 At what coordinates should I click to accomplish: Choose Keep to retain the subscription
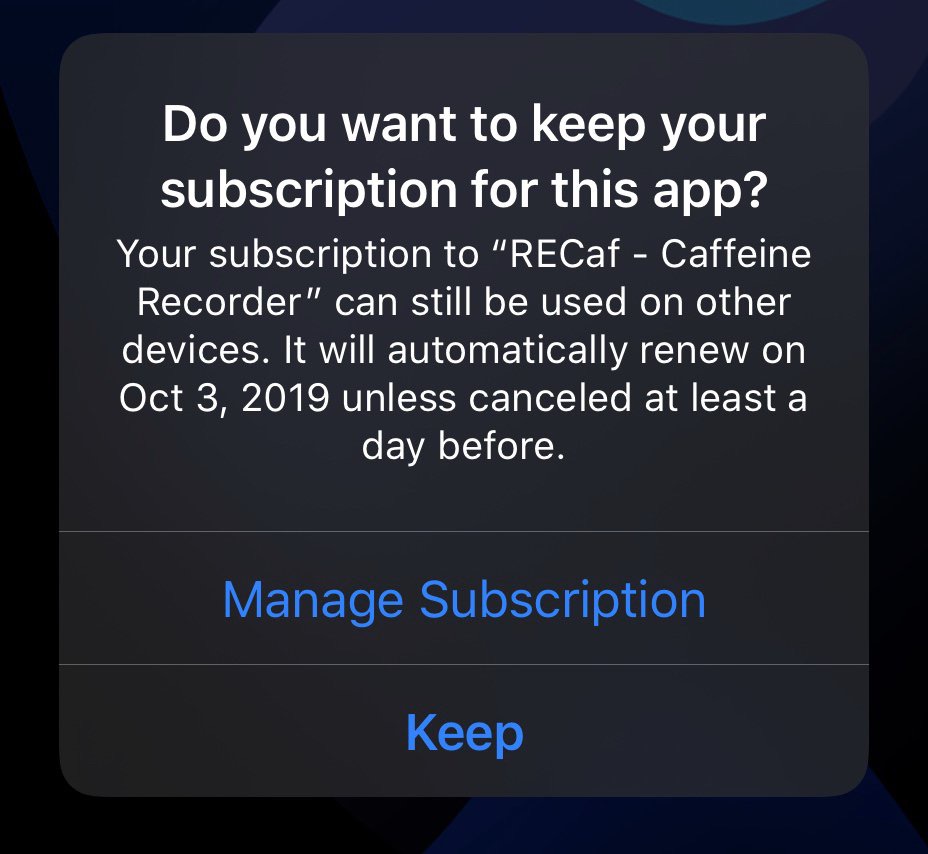(x=464, y=732)
